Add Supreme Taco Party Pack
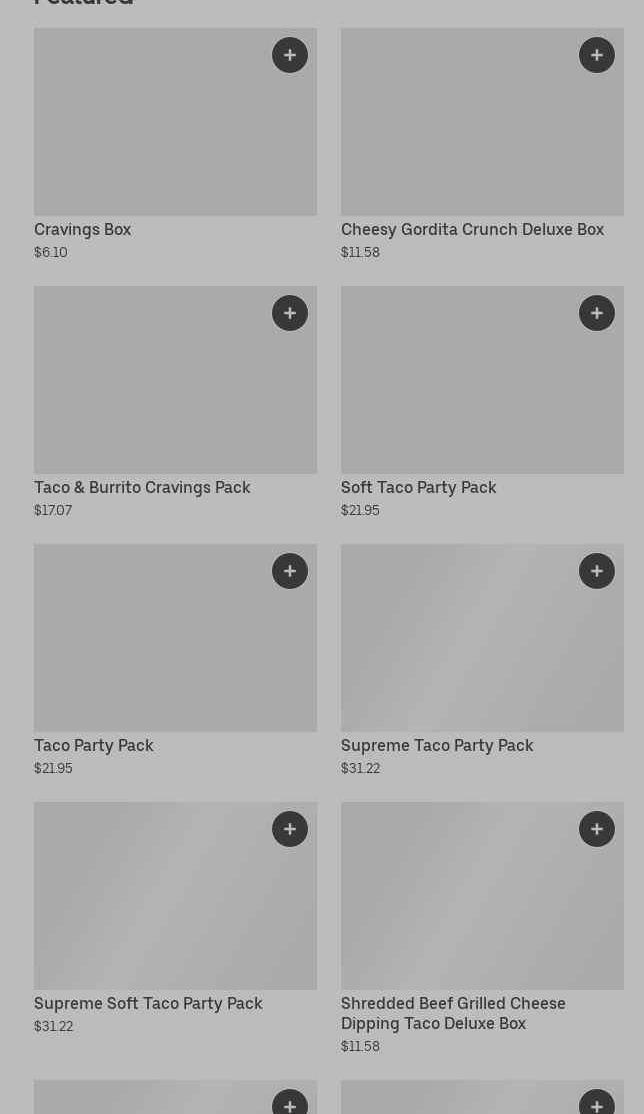Viewport: 644px width, 1114px height. [597, 571]
